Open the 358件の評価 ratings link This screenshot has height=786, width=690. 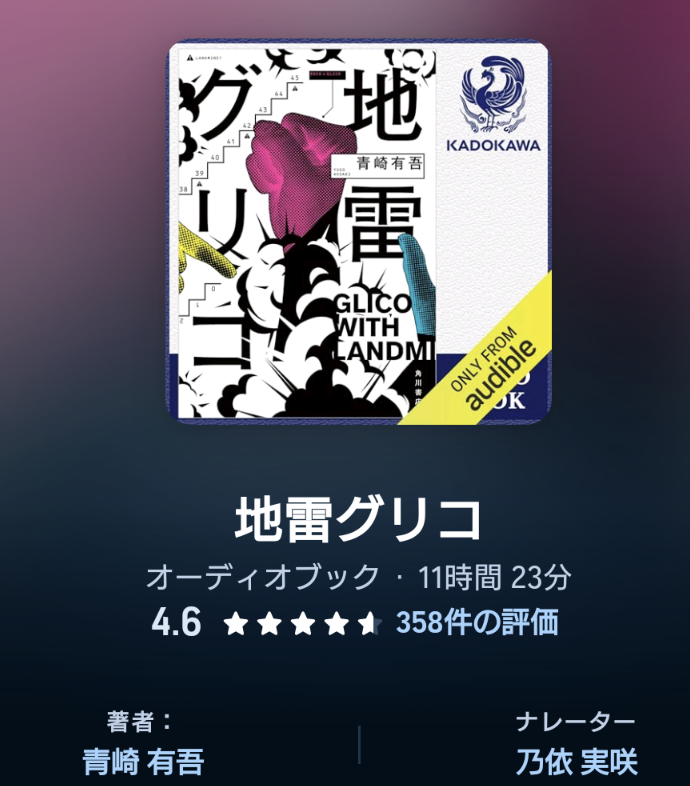477,623
